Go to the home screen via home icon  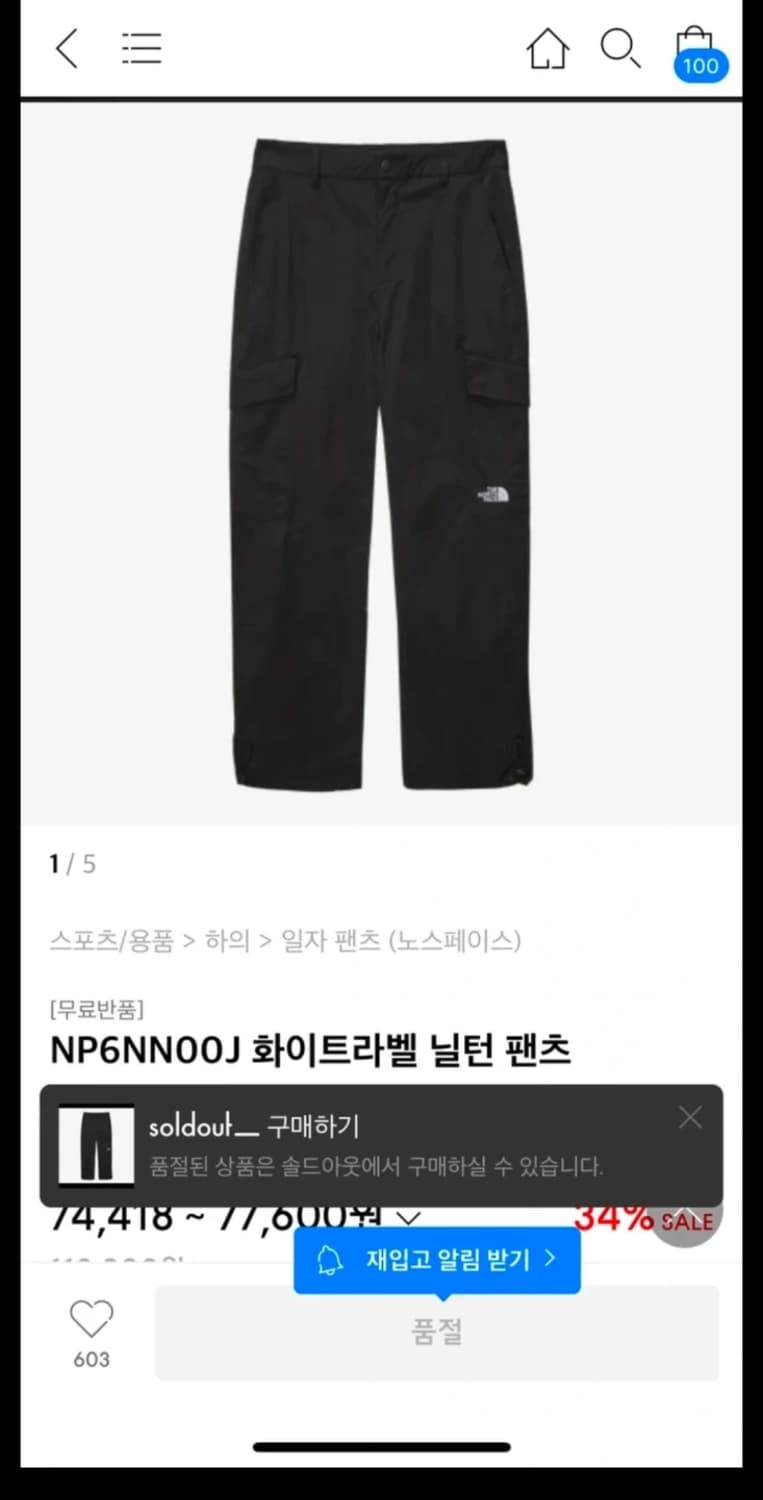pos(547,47)
